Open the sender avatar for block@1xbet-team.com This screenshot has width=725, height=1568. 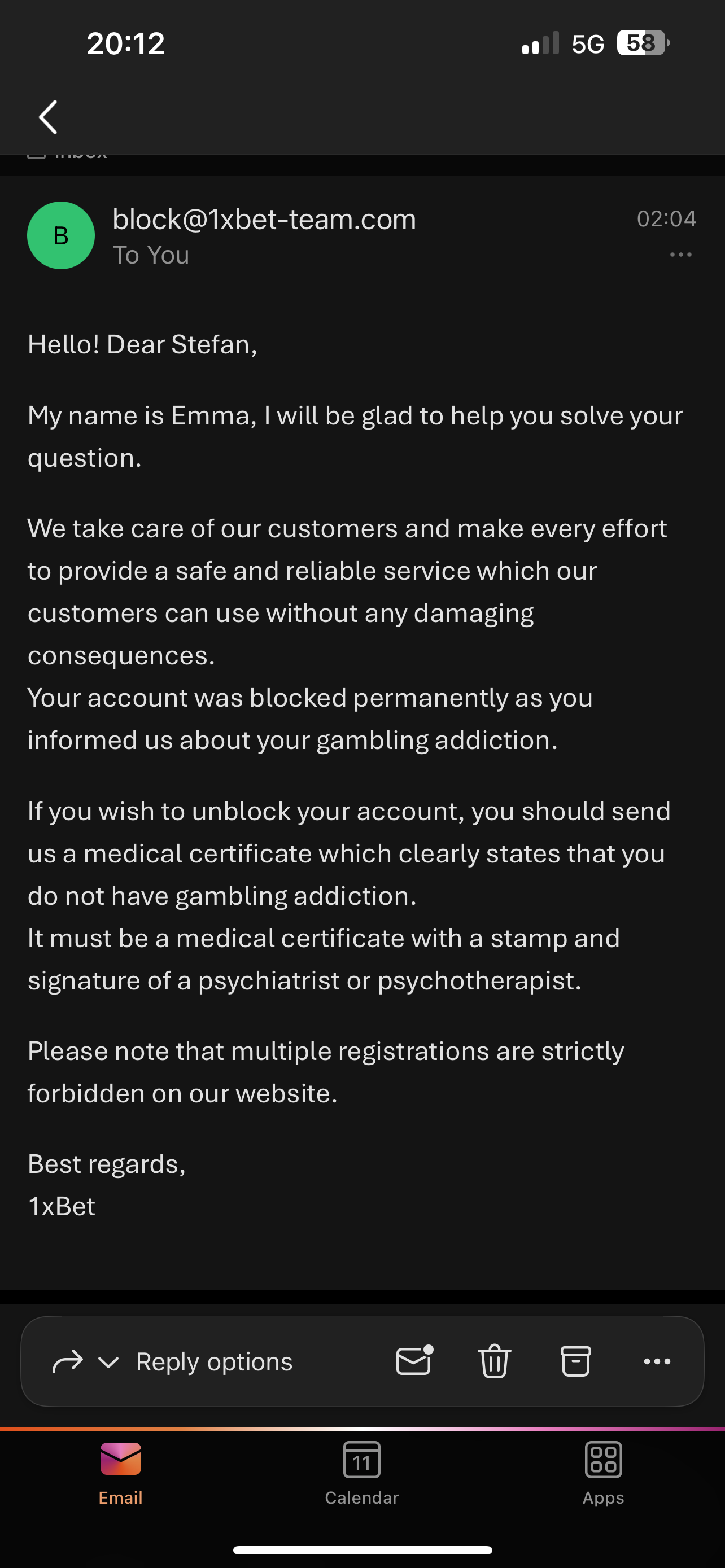[x=61, y=235]
